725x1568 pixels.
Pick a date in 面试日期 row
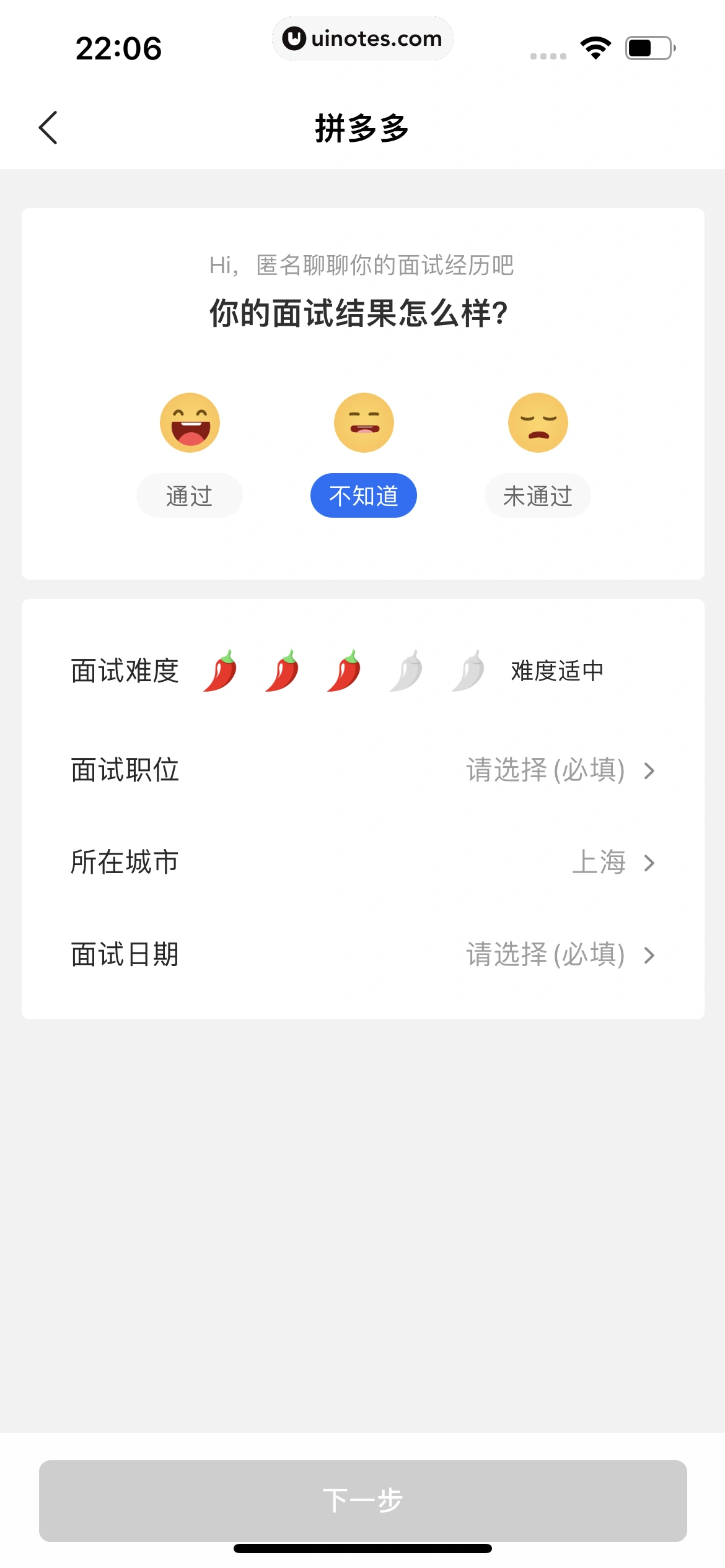tap(362, 954)
